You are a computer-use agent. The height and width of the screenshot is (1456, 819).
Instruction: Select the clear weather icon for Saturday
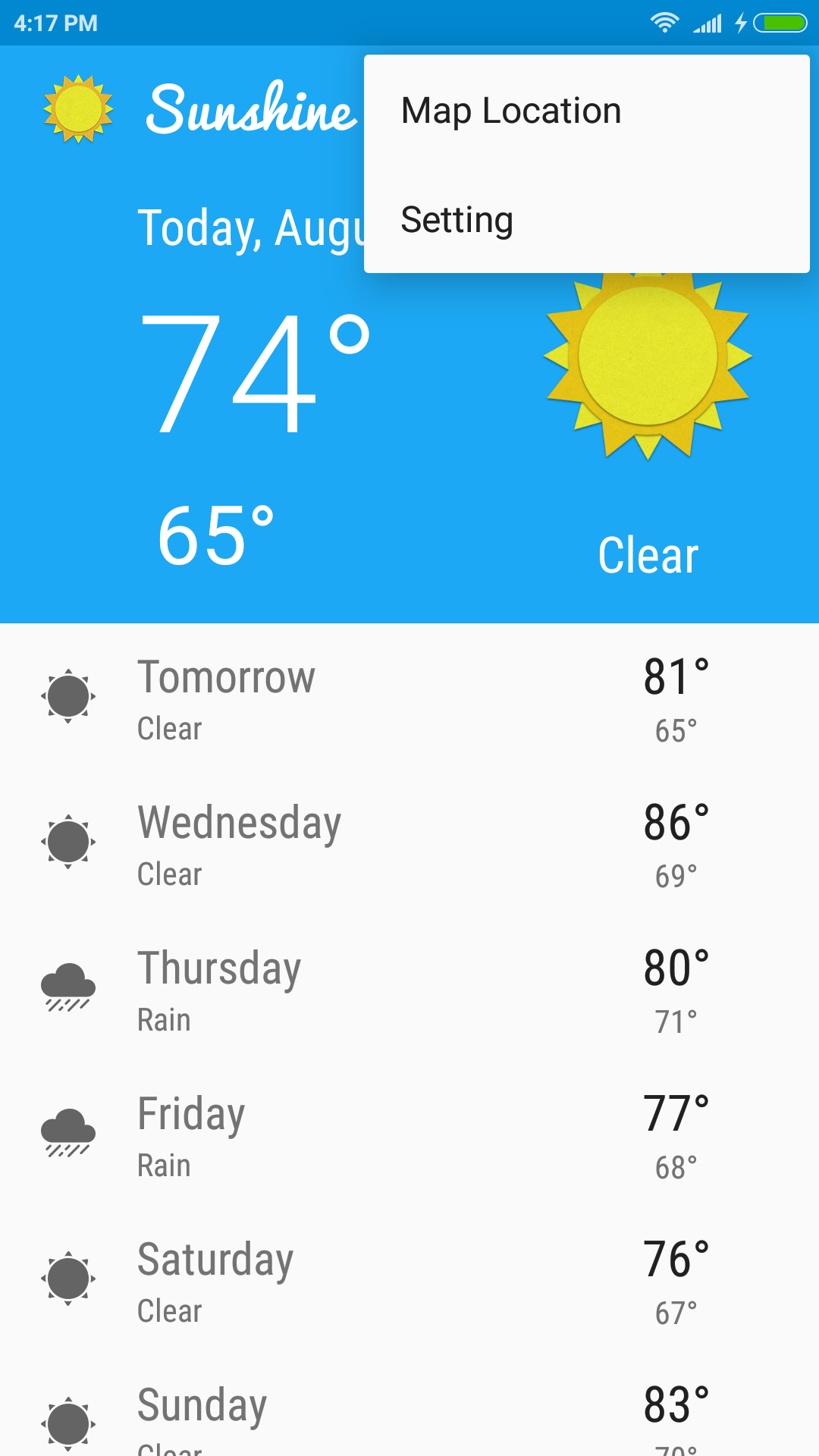point(67,1278)
